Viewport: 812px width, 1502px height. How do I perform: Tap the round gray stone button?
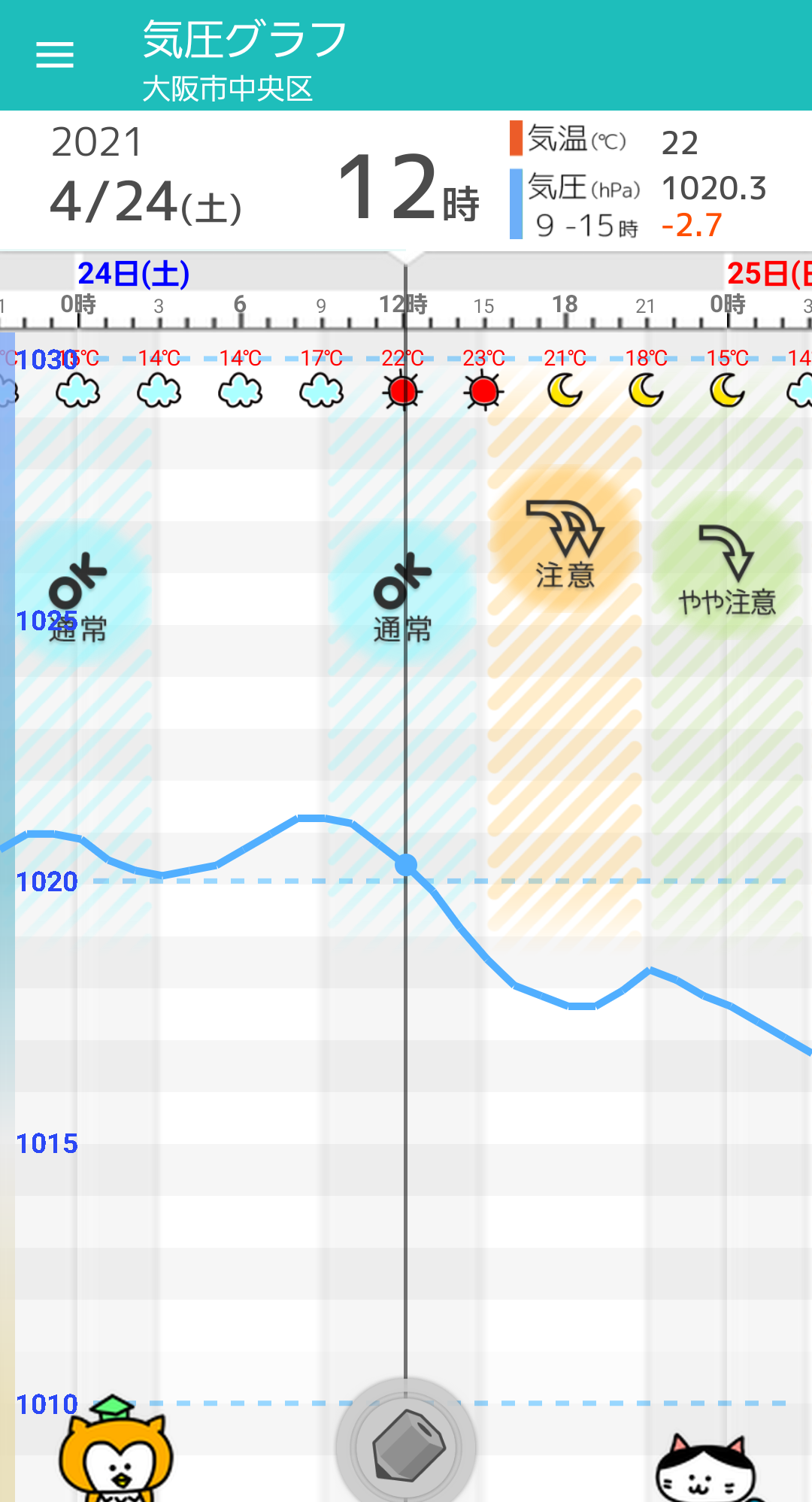(x=406, y=1444)
